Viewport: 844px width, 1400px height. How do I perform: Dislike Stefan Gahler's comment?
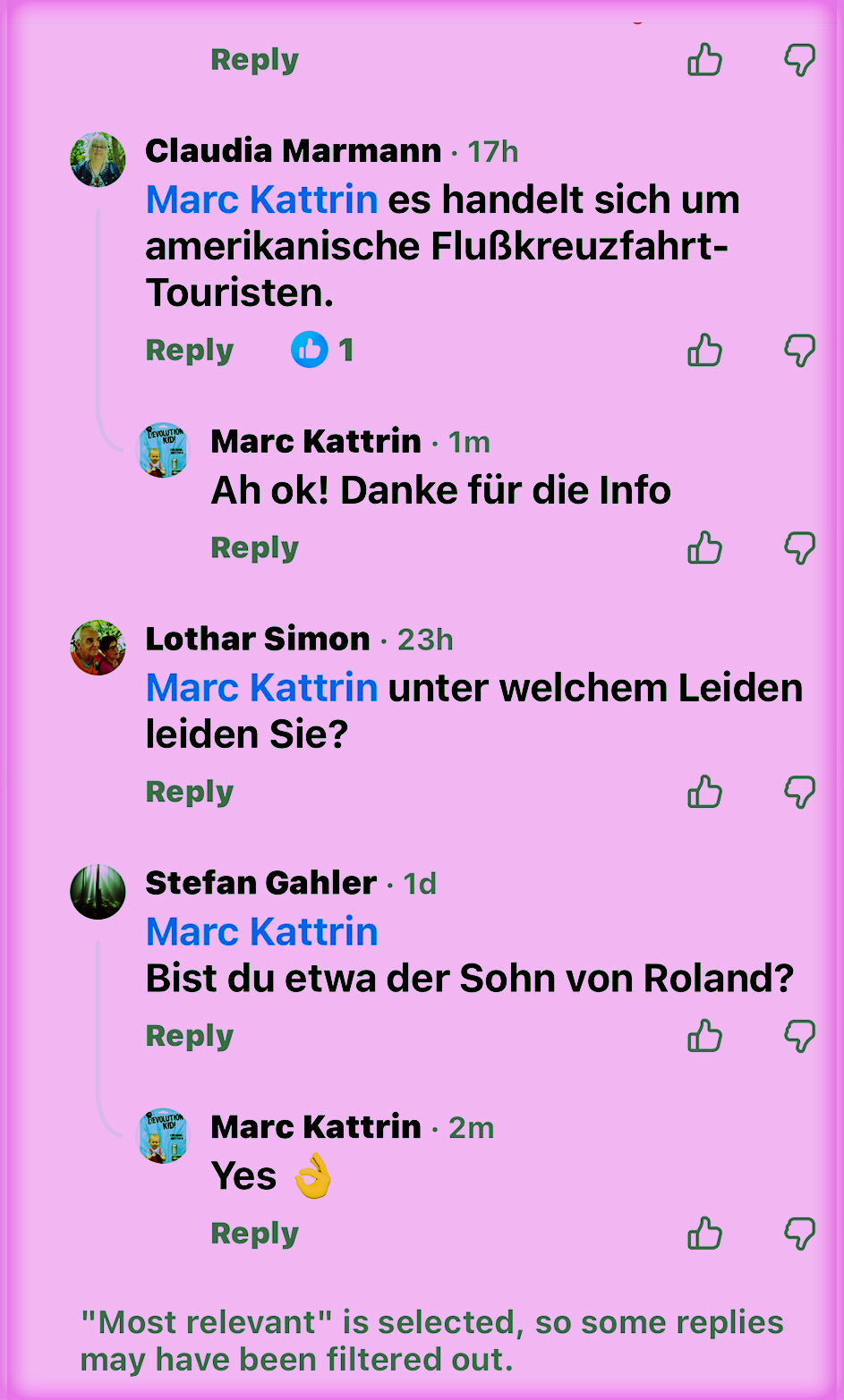(x=799, y=1037)
